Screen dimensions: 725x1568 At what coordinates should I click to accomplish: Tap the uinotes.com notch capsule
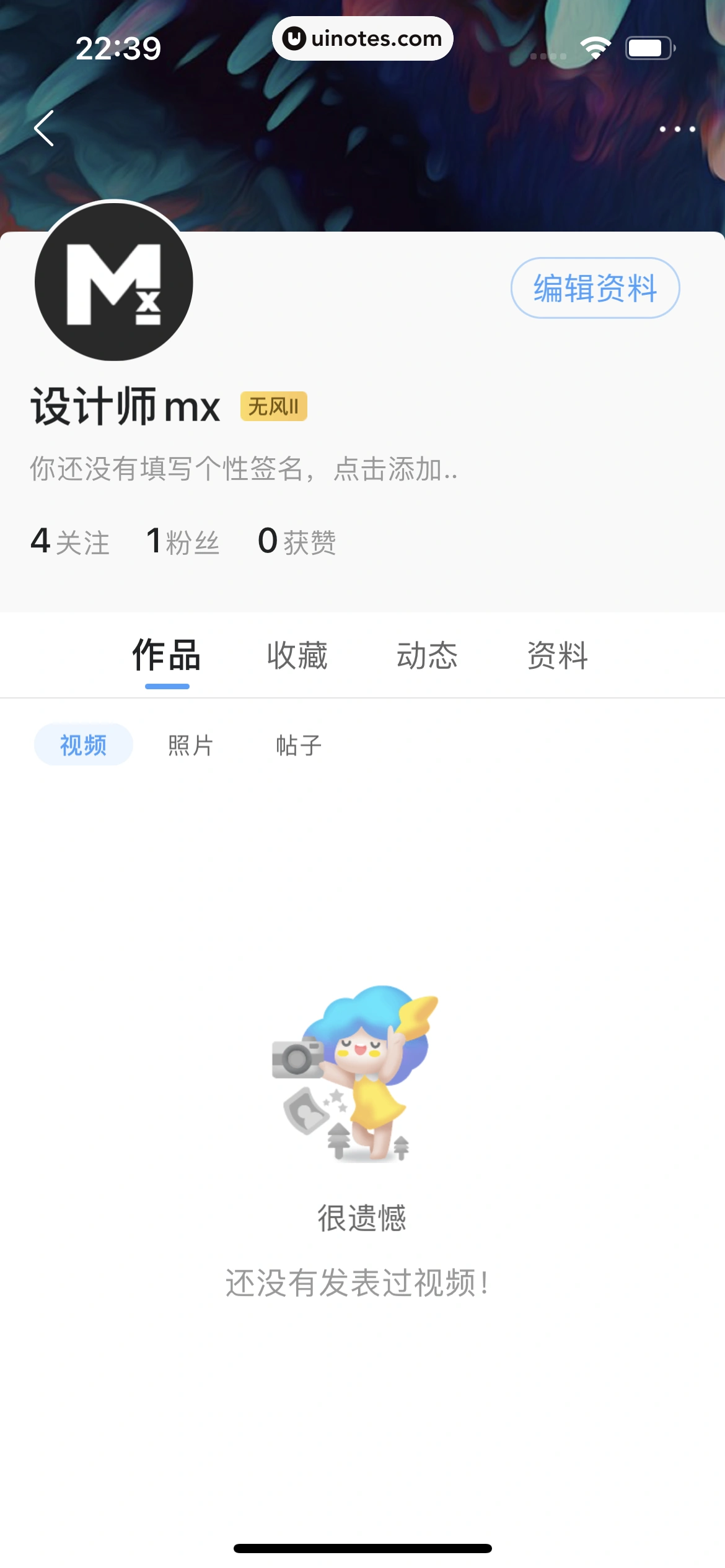tap(362, 38)
